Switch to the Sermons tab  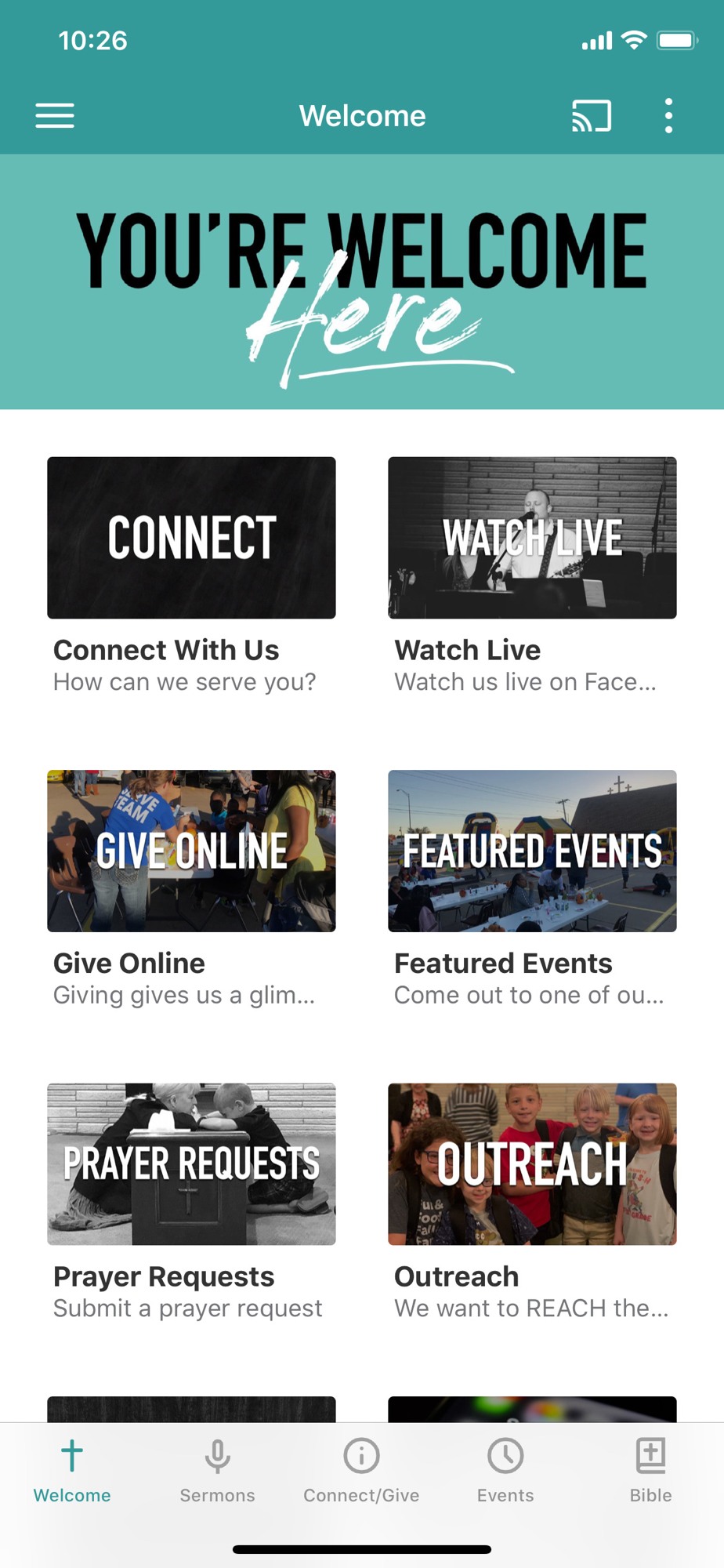point(217,1471)
